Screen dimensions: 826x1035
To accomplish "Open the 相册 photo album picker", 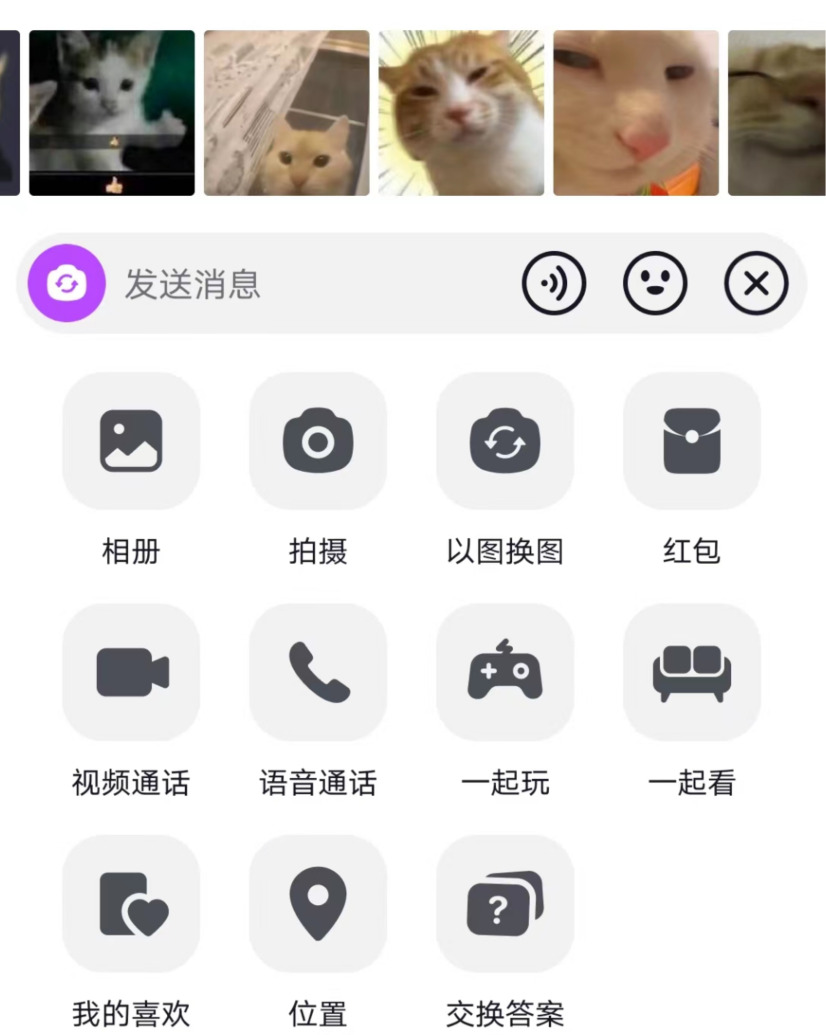I will (131, 440).
